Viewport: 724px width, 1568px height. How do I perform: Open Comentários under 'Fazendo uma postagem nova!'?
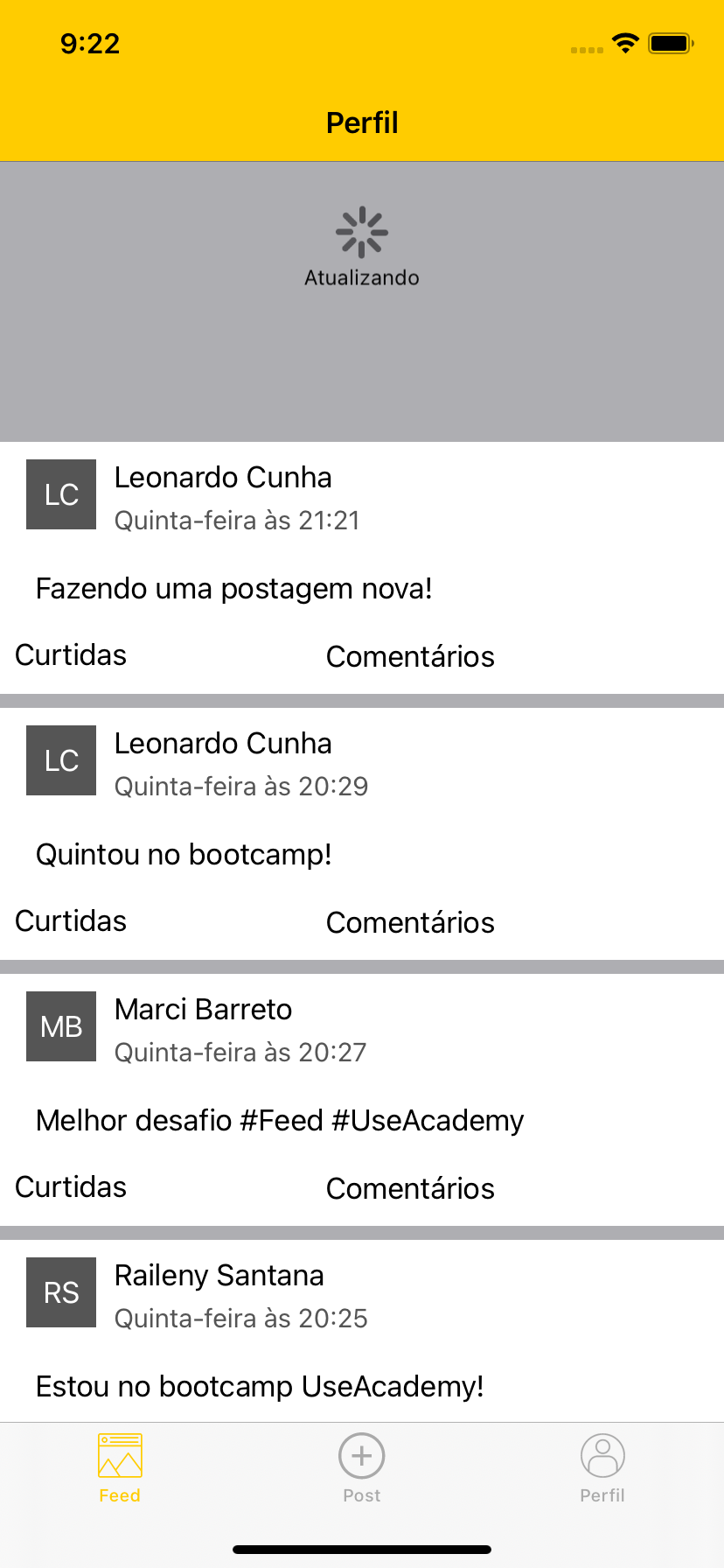coord(410,657)
